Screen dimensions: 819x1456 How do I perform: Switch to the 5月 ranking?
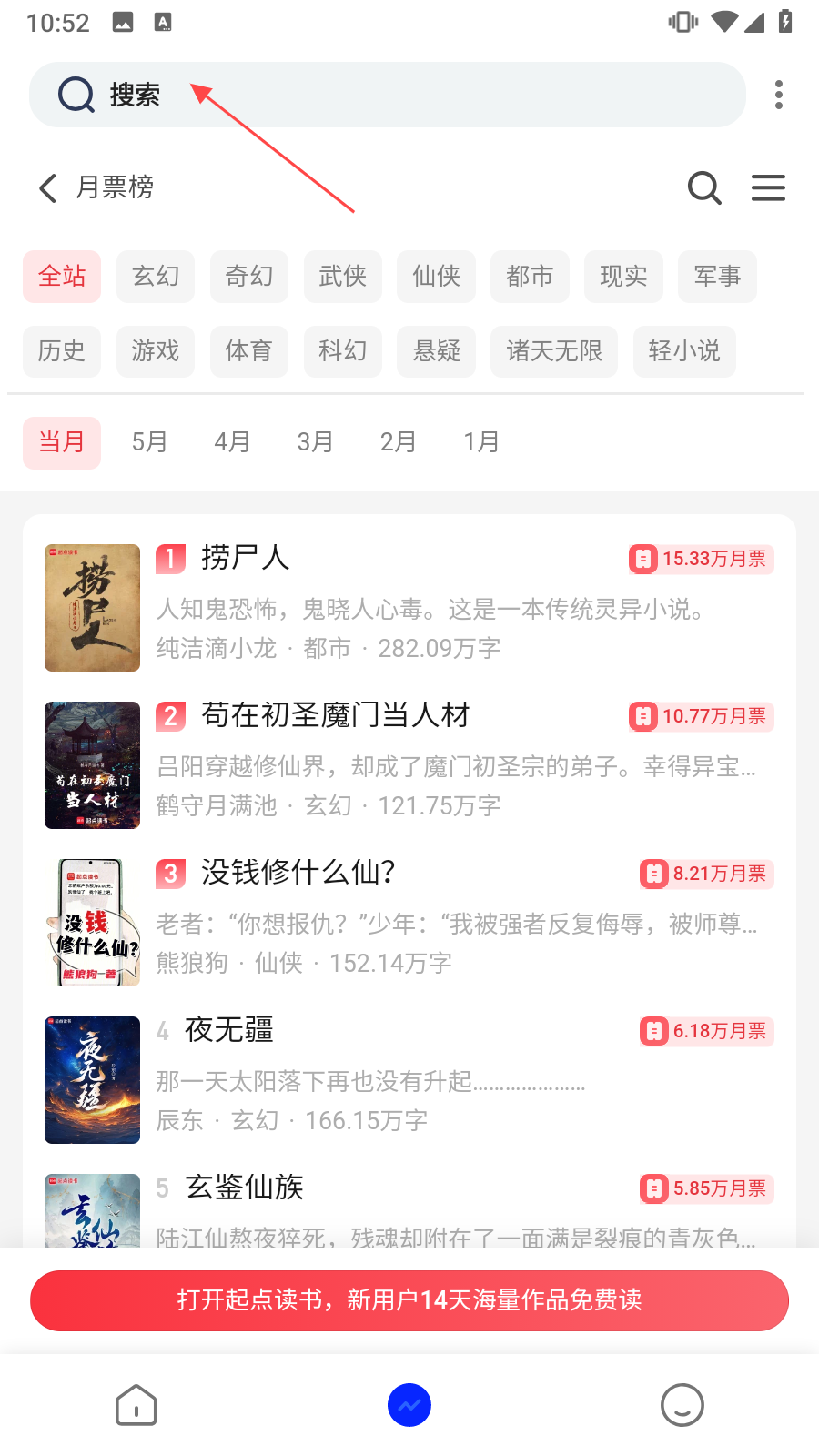coord(149,442)
